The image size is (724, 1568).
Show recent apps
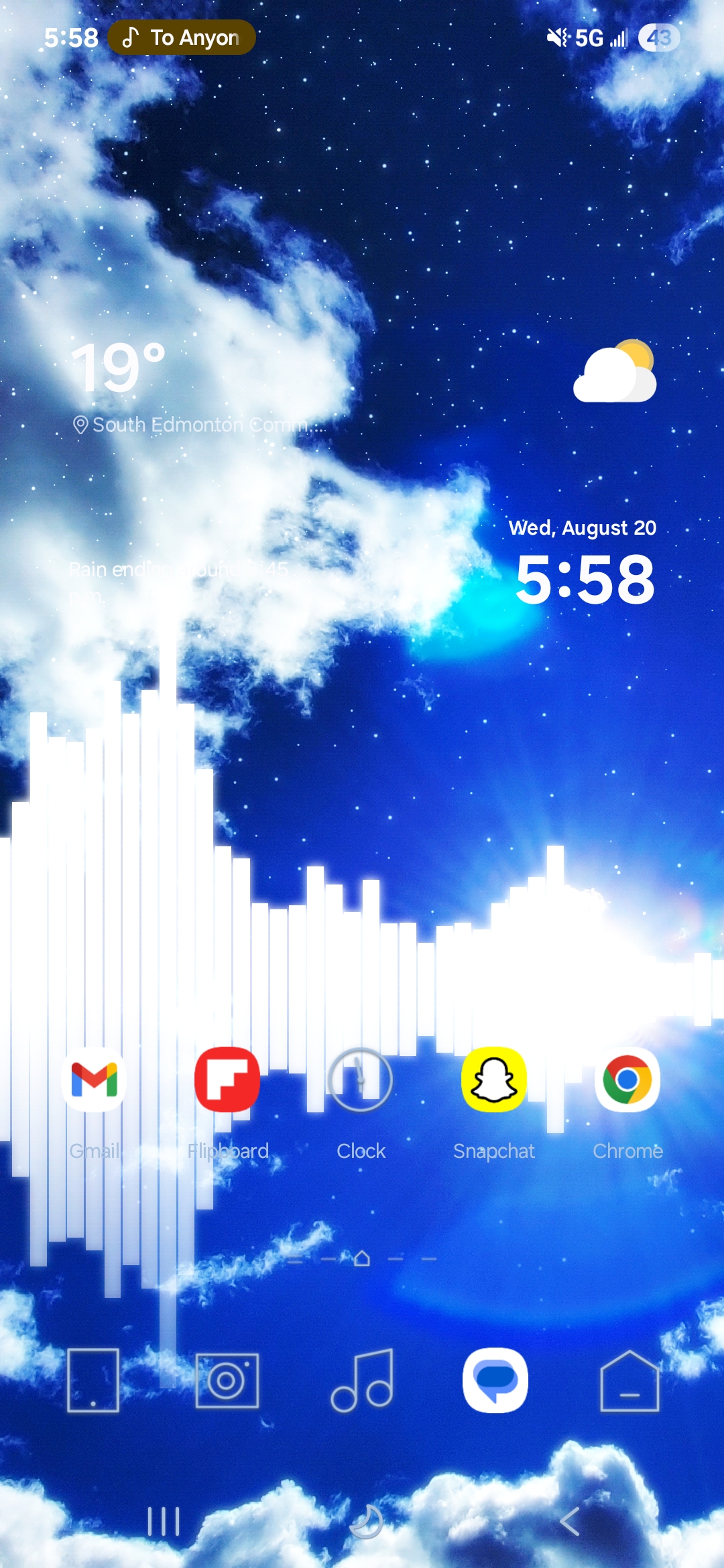tap(164, 1521)
